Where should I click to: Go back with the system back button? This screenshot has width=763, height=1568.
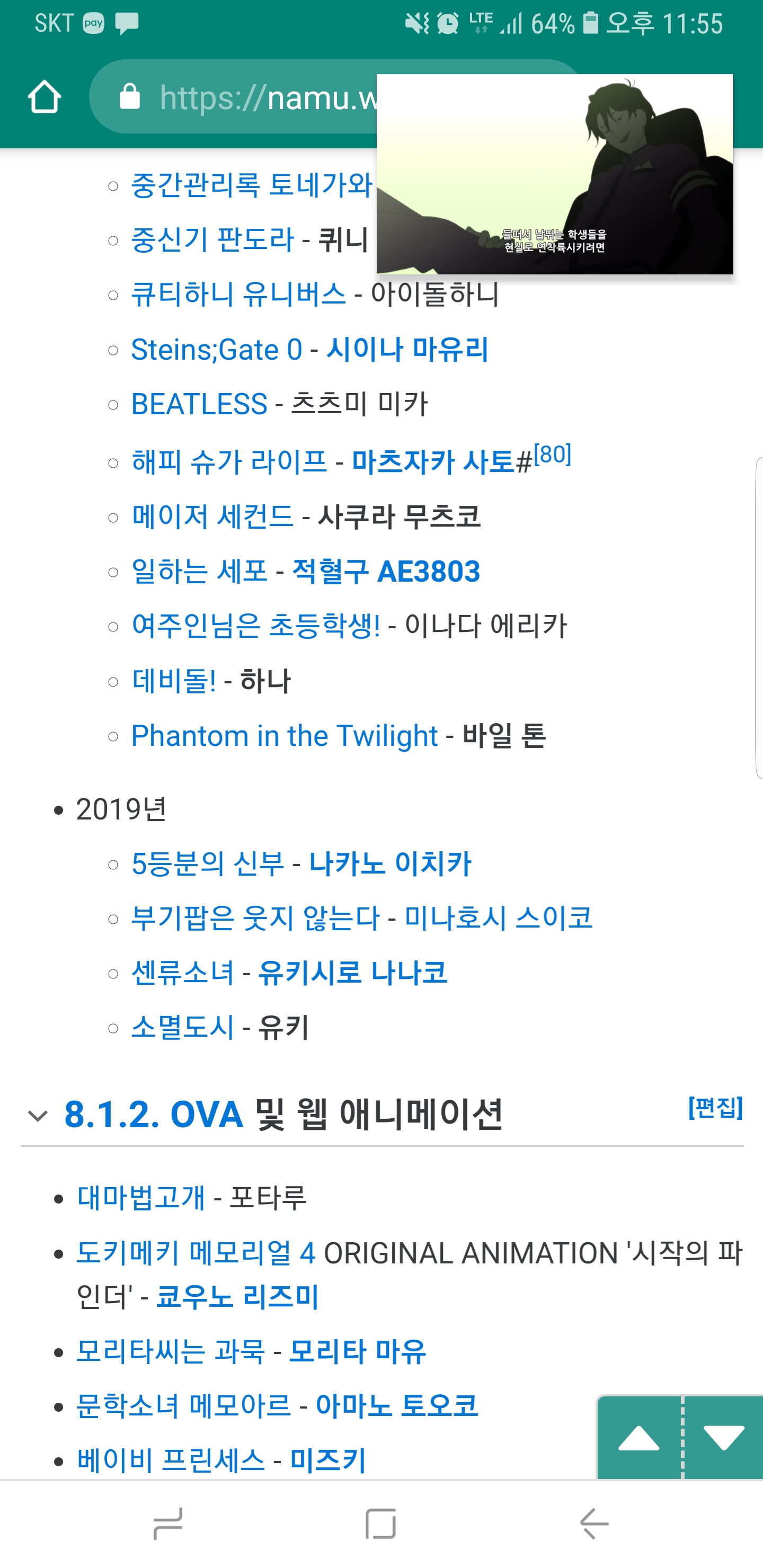(x=594, y=1524)
